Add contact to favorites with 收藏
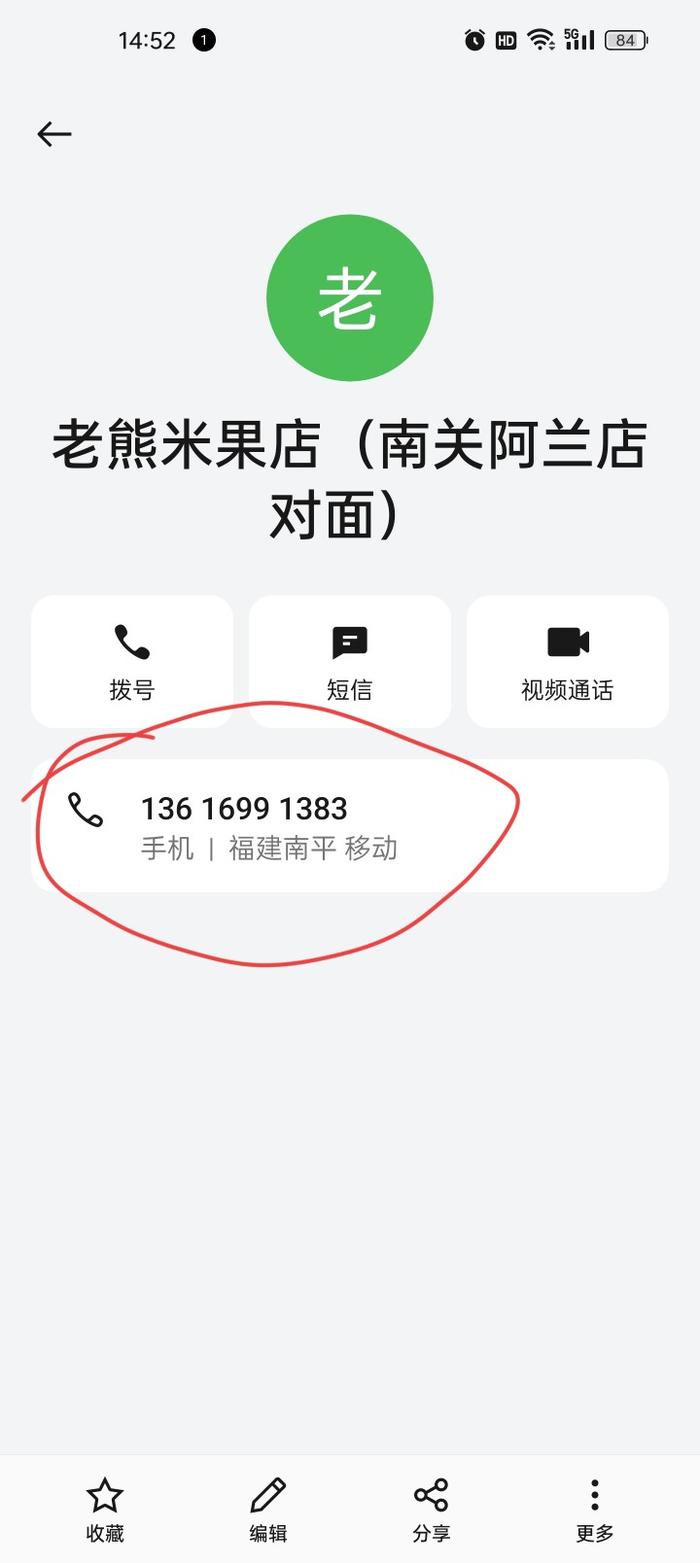 [105, 1509]
